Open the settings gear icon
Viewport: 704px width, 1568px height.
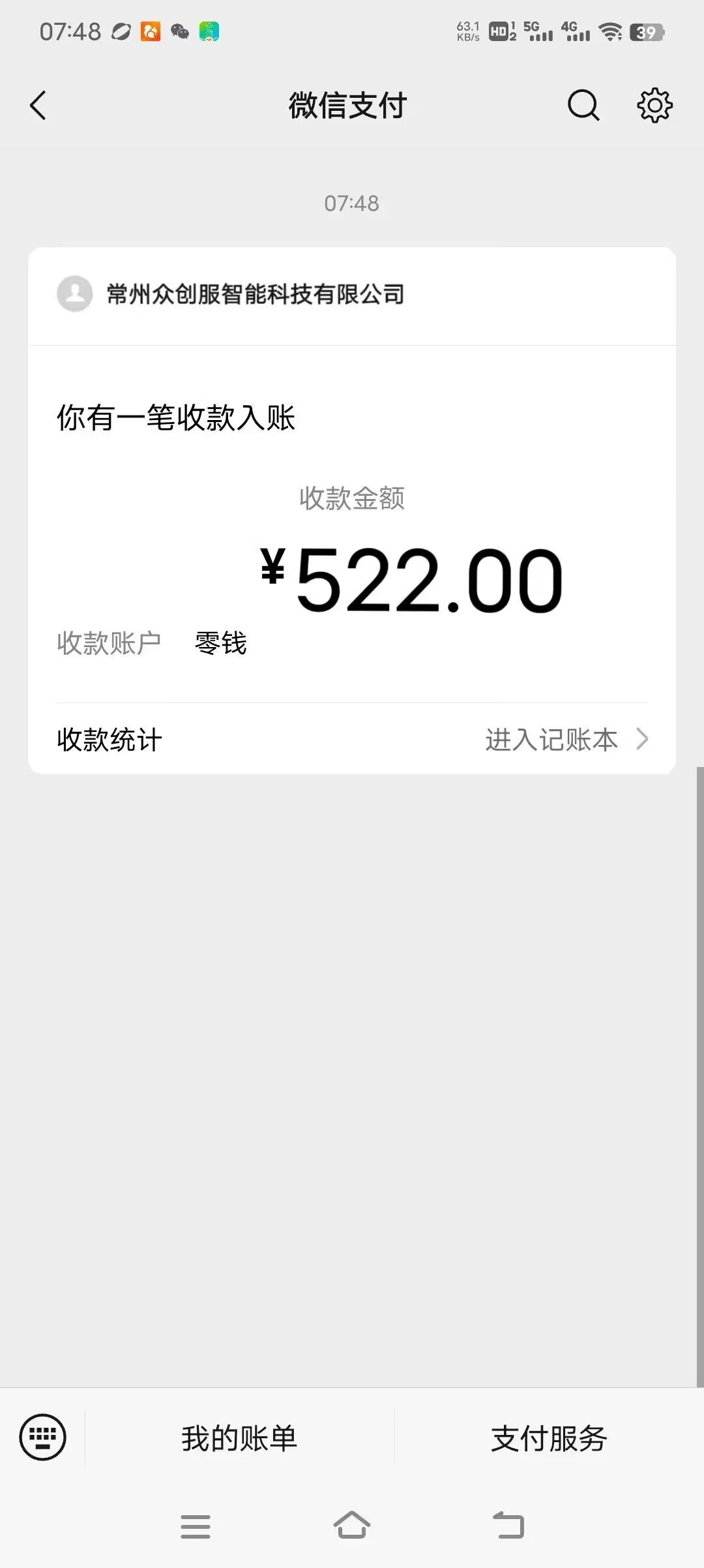tap(654, 106)
